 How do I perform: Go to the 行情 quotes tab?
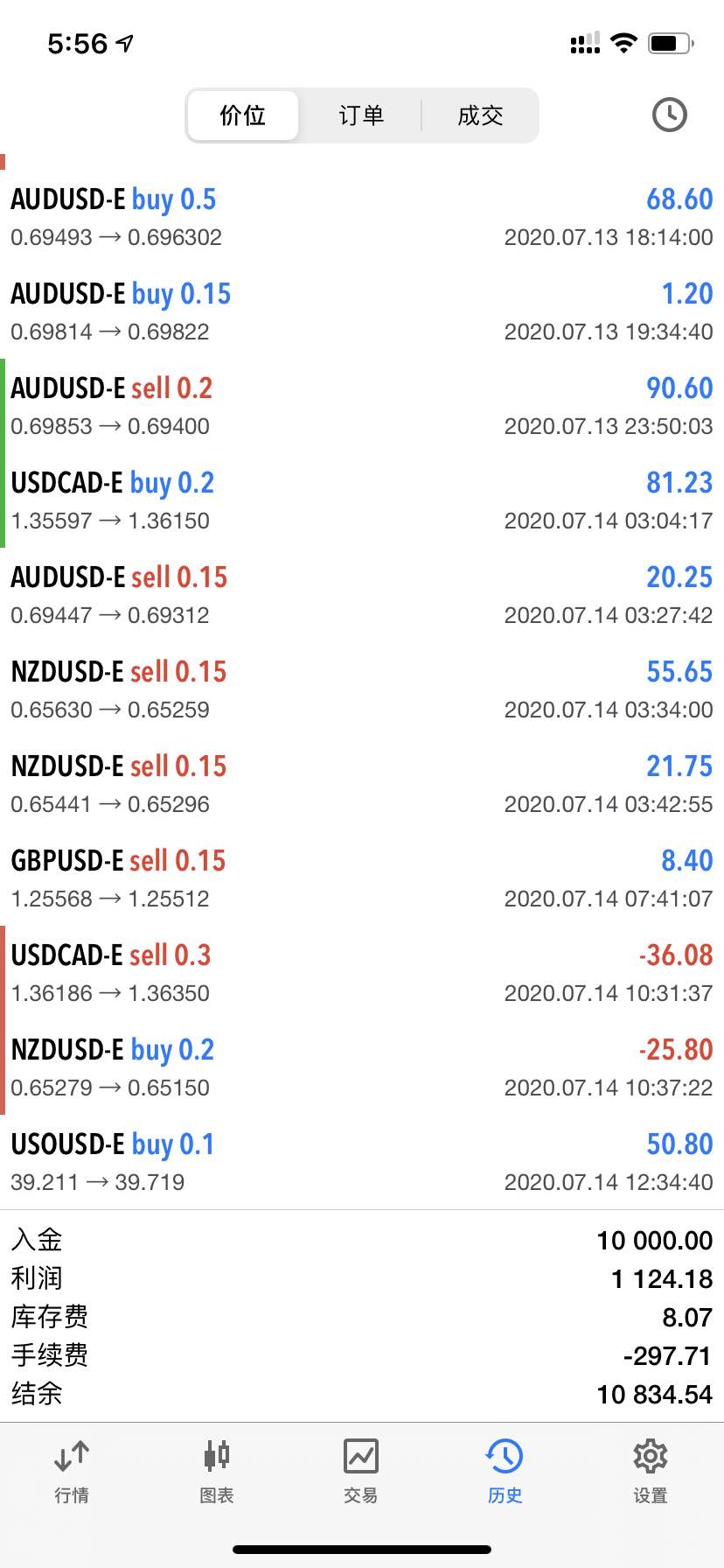pyautogui.click(x=72, y=1472)
